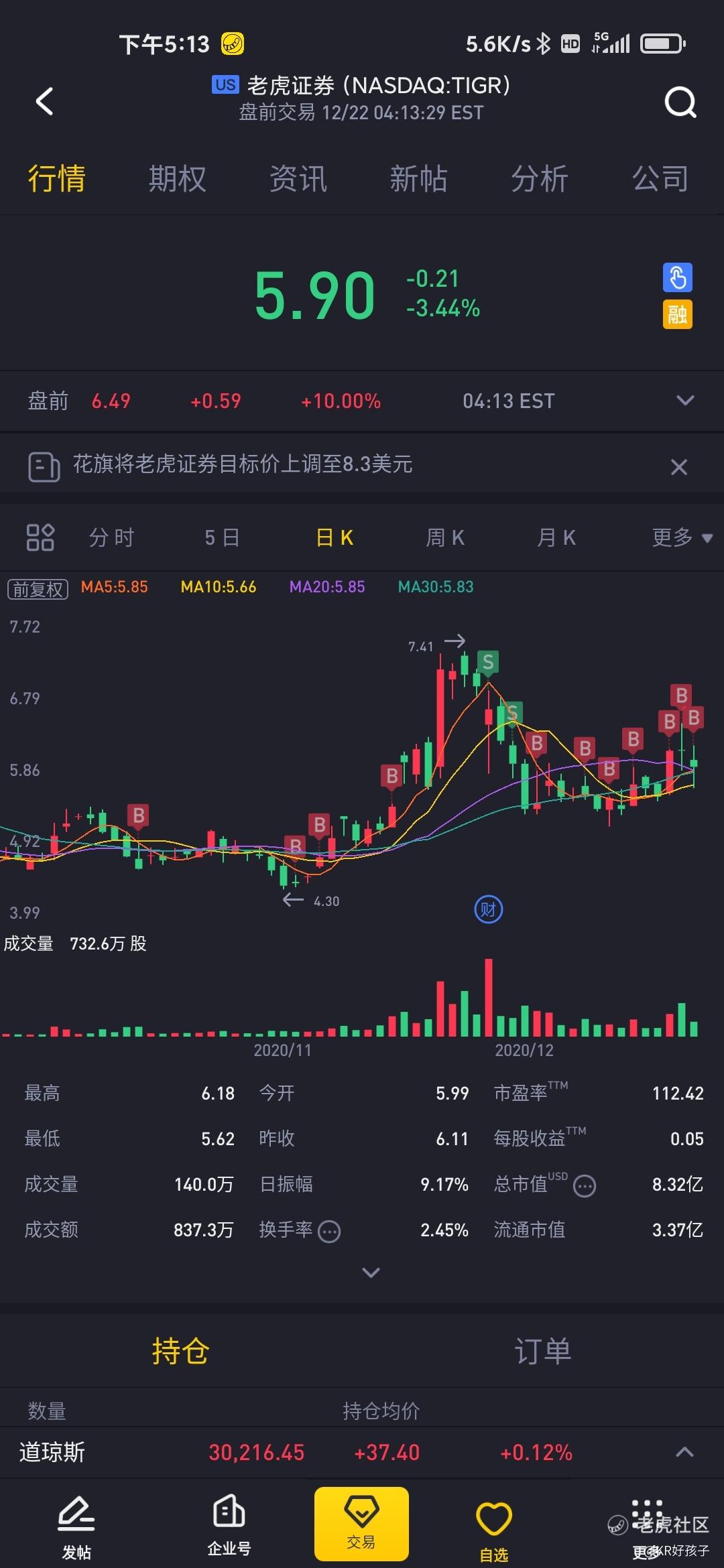Switch to the 资讯 tab
The height and width of the screenshot is (1568, 724).
298,179
